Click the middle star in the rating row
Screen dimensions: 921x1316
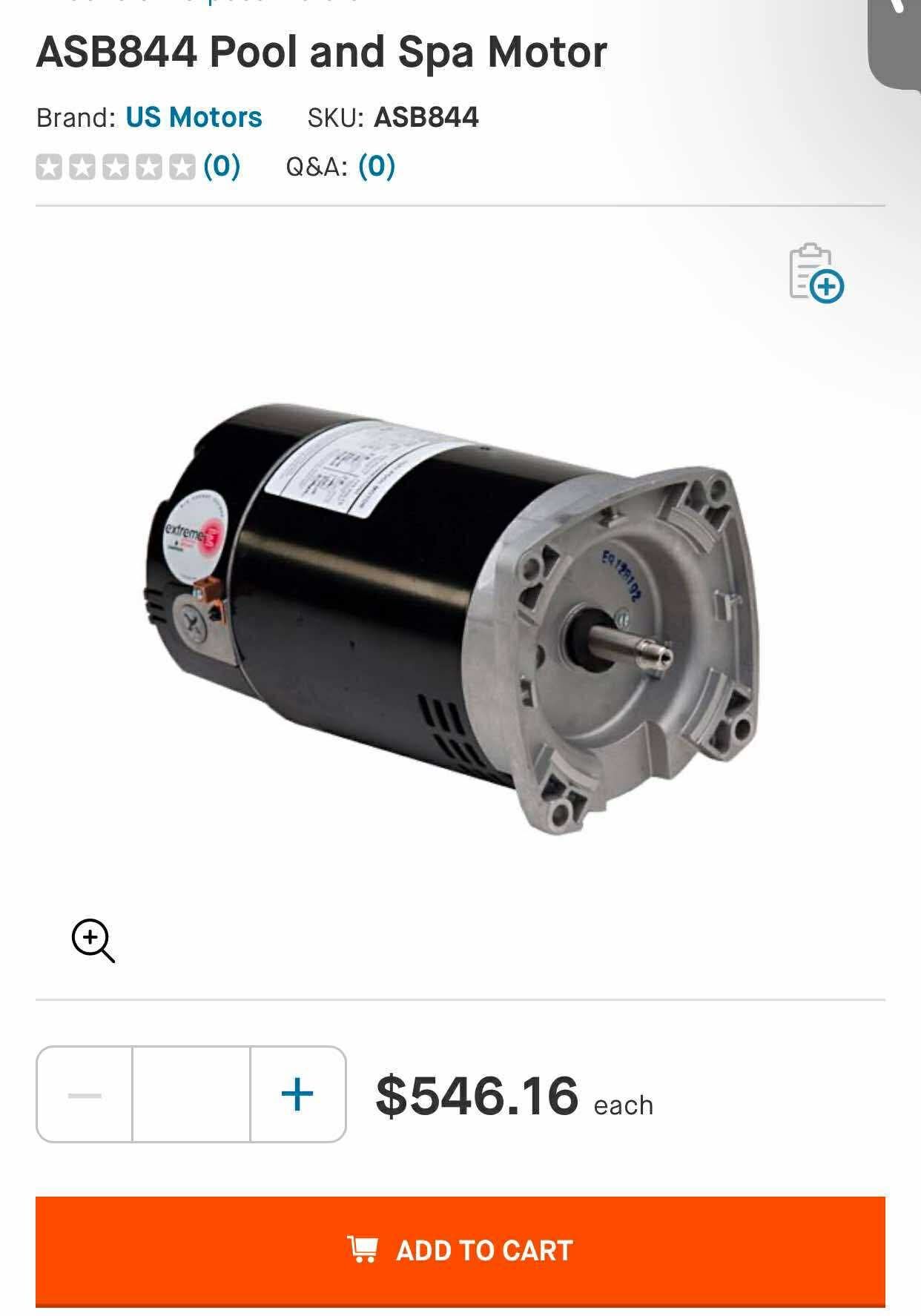pyautogui.click(x=115, y=168)
